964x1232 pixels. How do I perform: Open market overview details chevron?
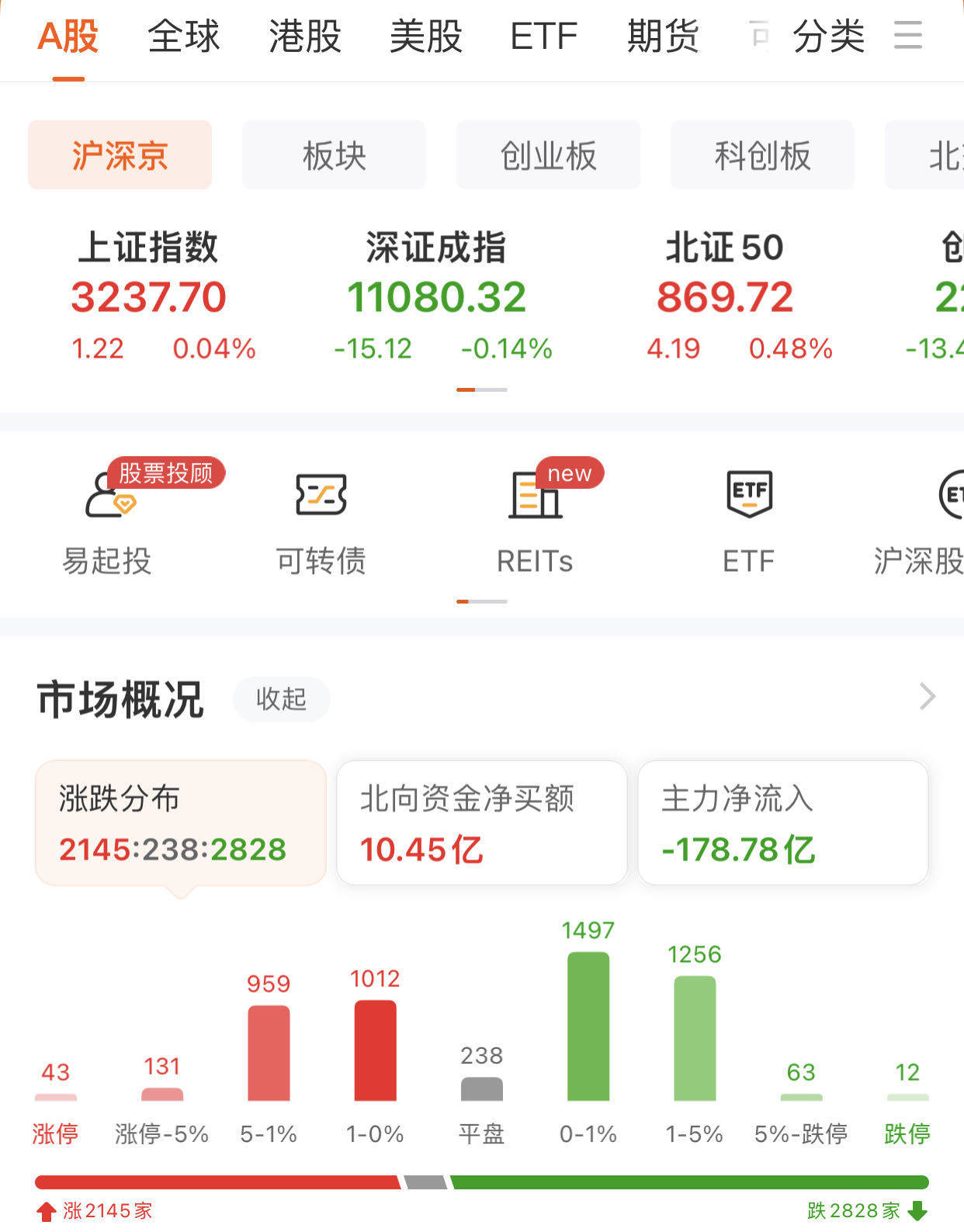(x=927, y=697)
